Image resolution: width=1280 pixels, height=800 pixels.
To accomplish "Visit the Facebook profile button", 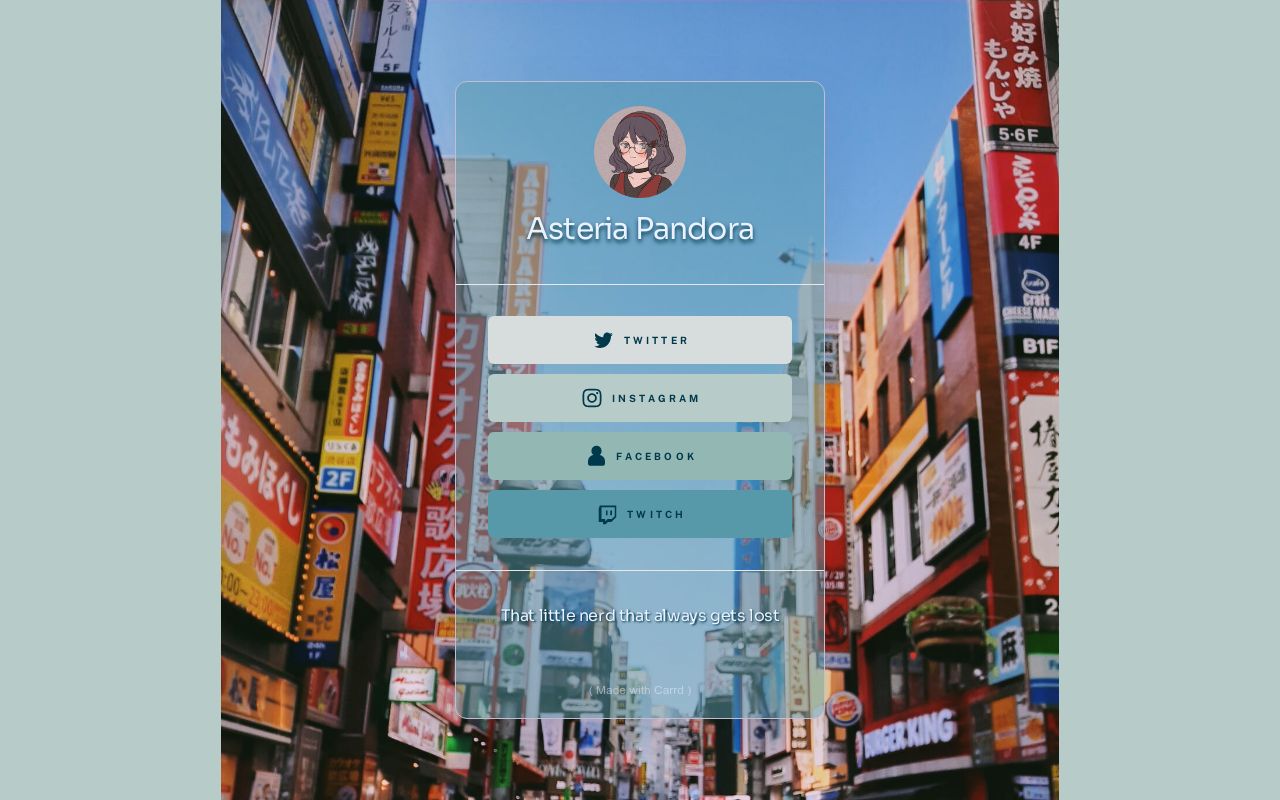I will (640, 456).
